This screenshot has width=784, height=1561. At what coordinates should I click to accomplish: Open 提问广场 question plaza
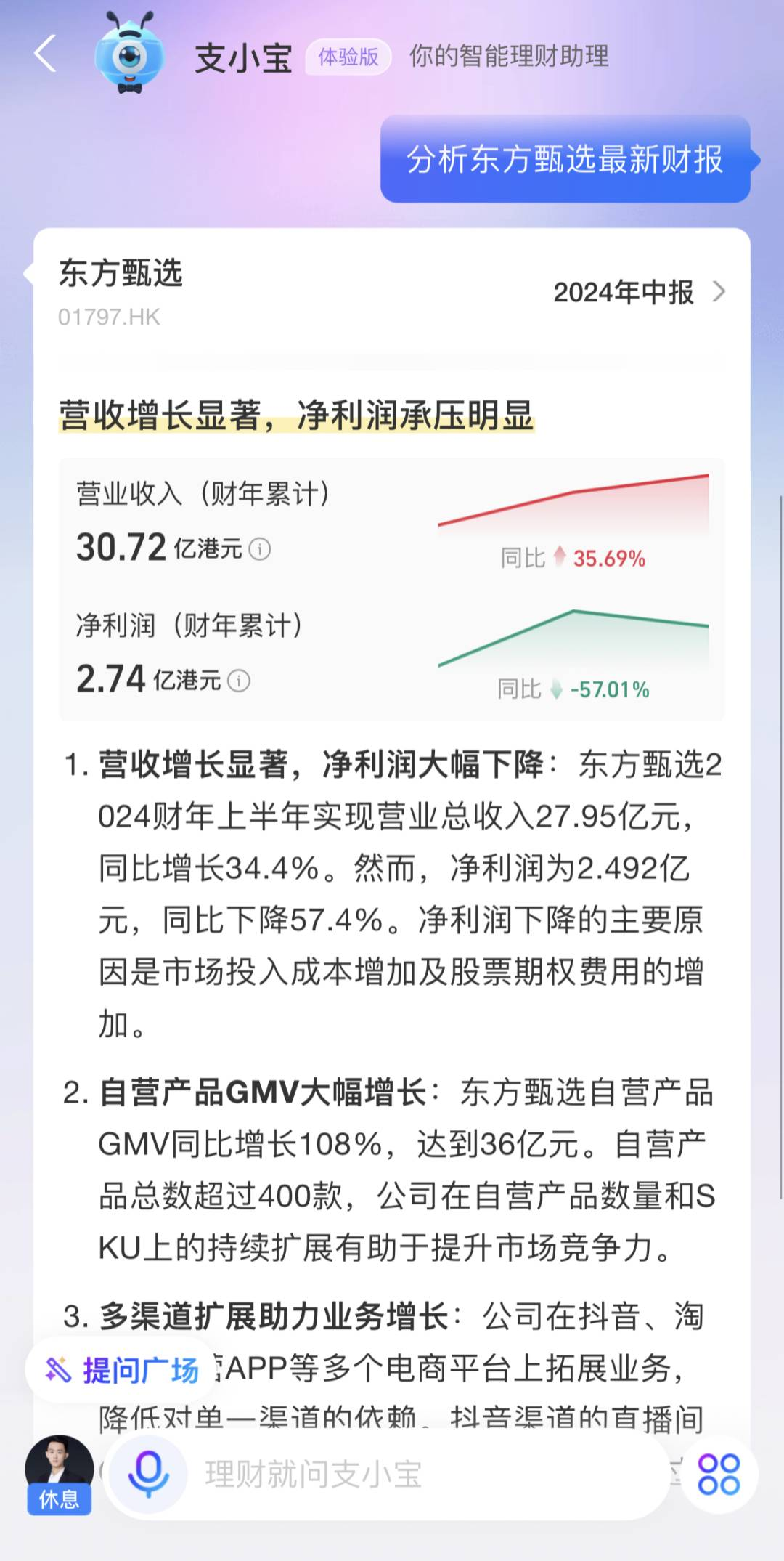click(121, 1370)
